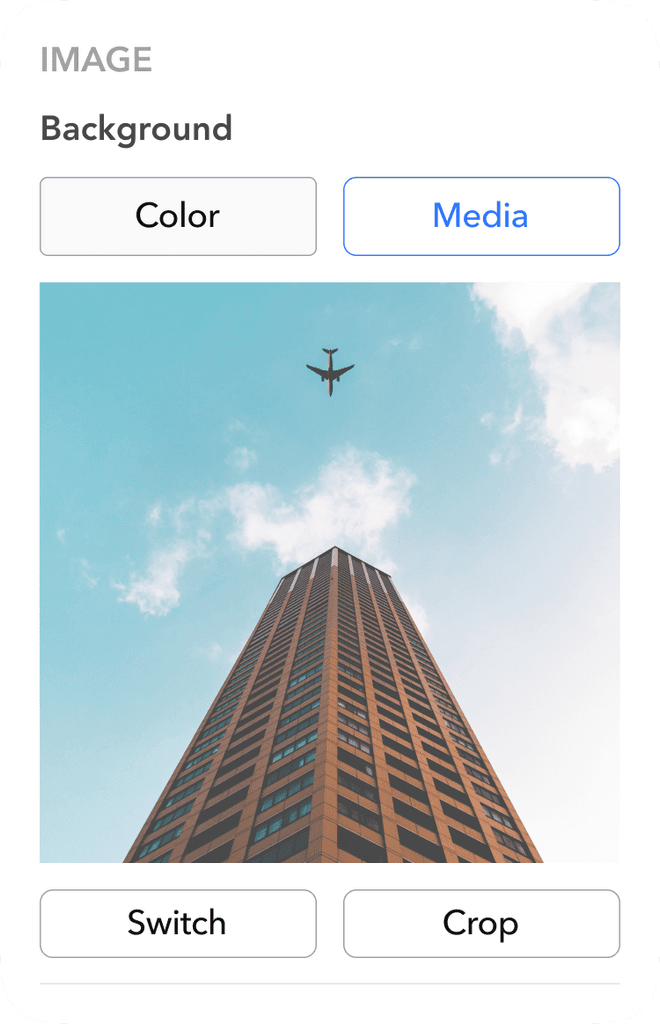This screenshot has height=1024, width=660.
Task: Switch background to Color
Action: pyautogui.click(x=178, y=216)
